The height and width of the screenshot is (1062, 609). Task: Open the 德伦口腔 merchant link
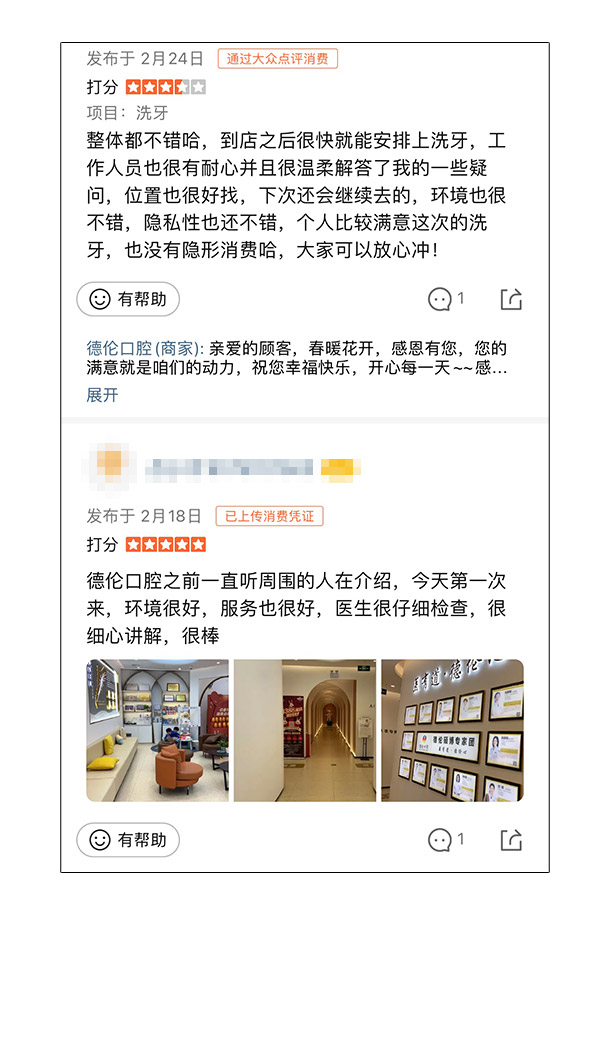tap(144, 348)
